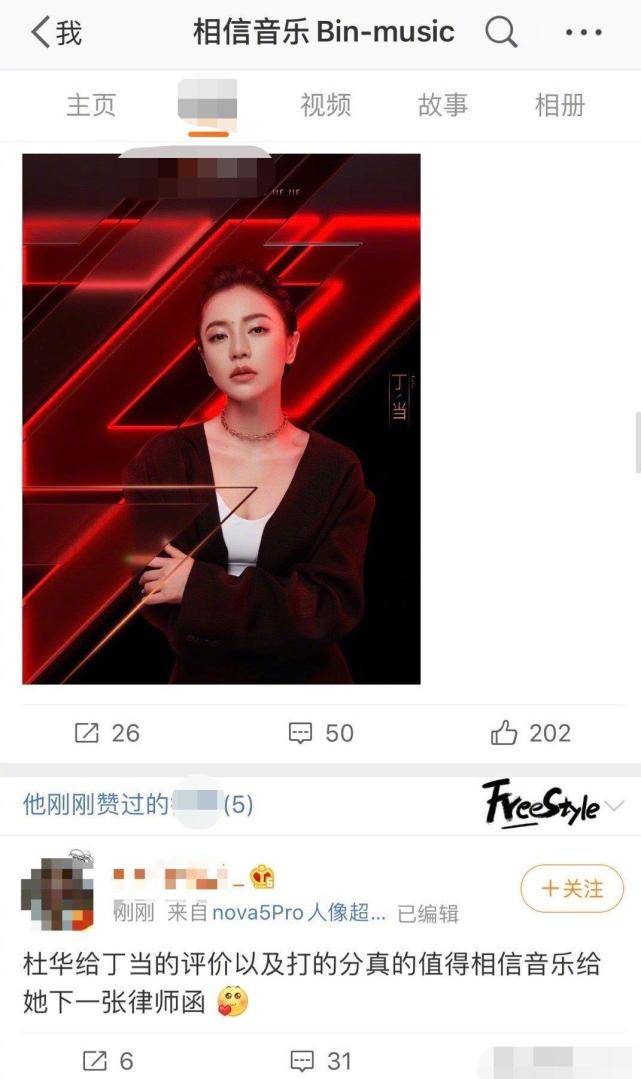Open the nova5Pro 人像超... source link

tap(299, 913)
